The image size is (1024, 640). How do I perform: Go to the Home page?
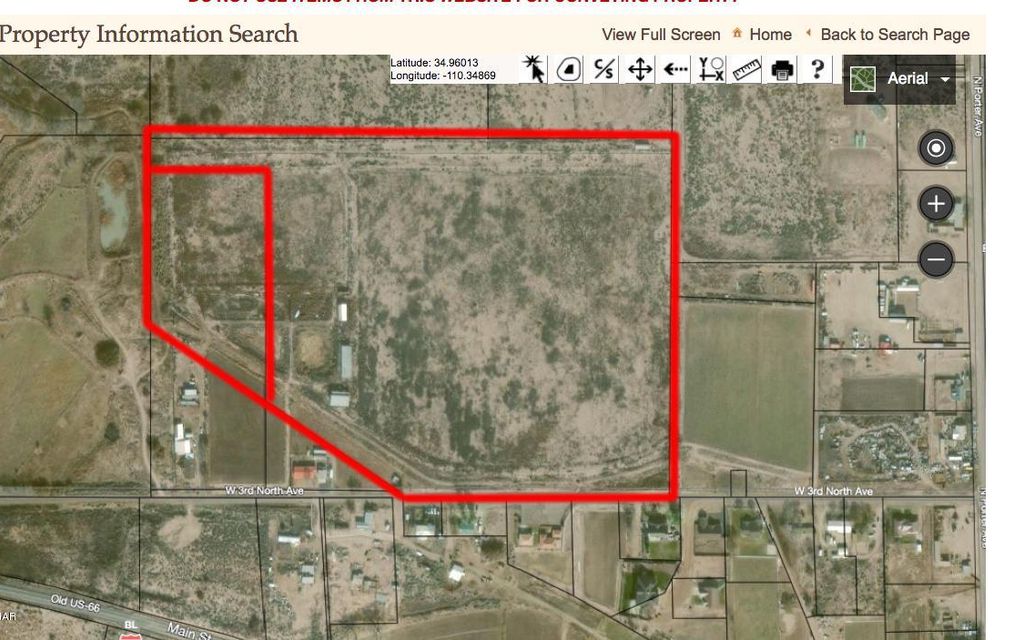(x=762, y=34)
